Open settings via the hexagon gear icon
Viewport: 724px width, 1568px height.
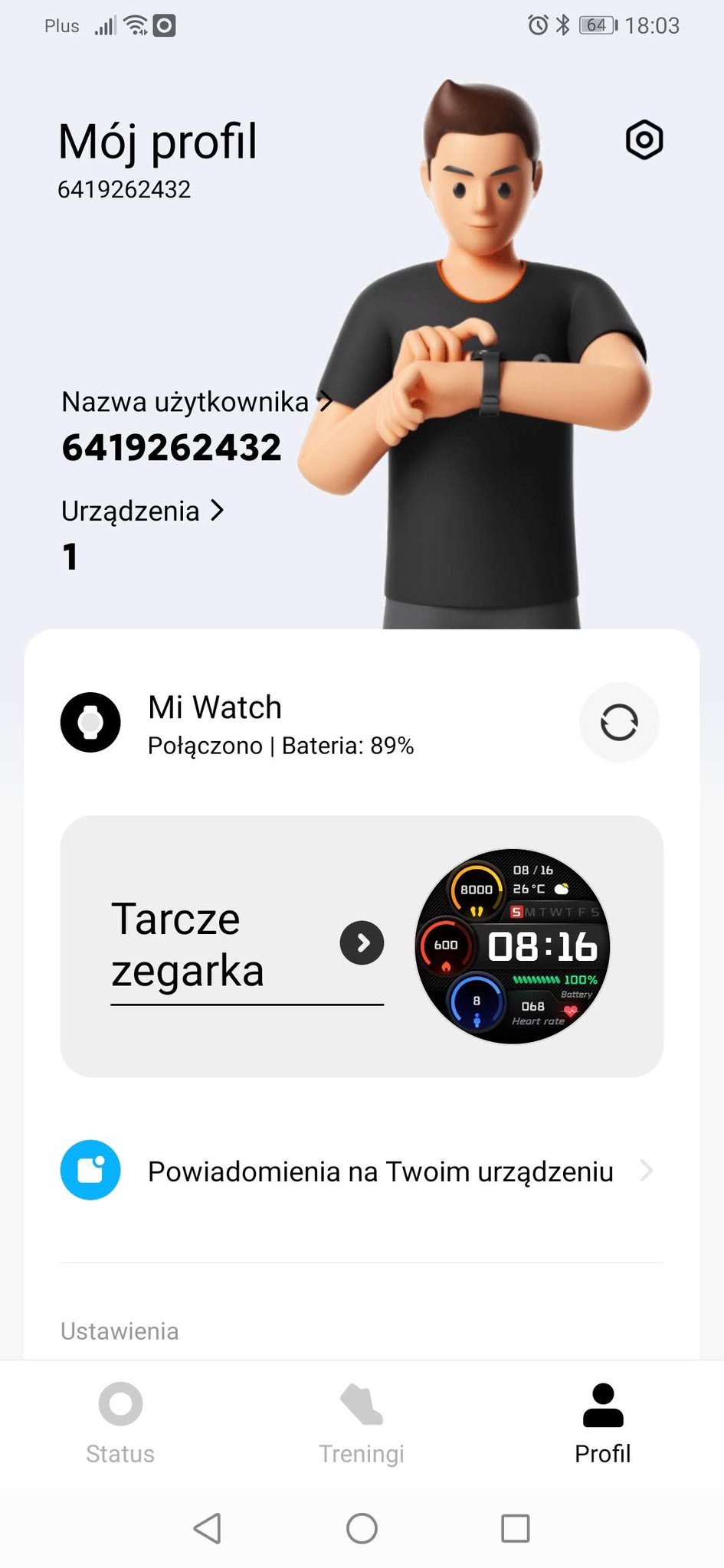644,139
